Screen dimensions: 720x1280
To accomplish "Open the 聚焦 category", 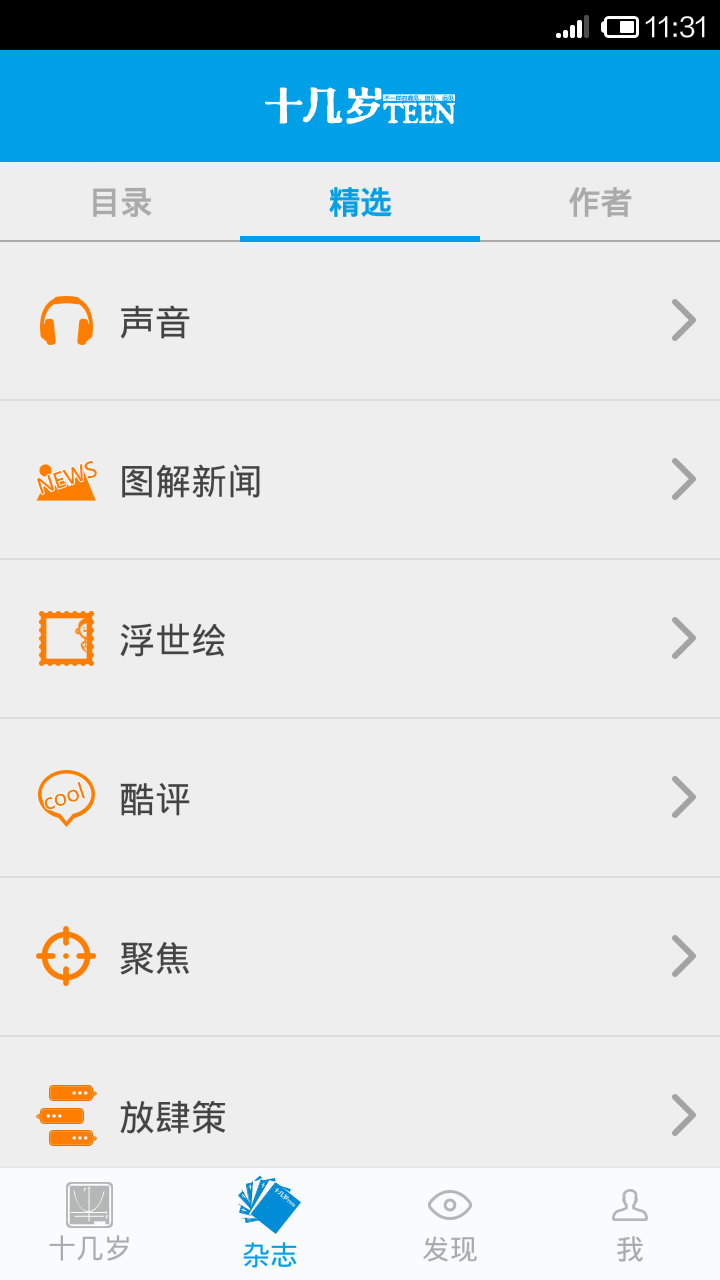I will [x=360, y=957].
